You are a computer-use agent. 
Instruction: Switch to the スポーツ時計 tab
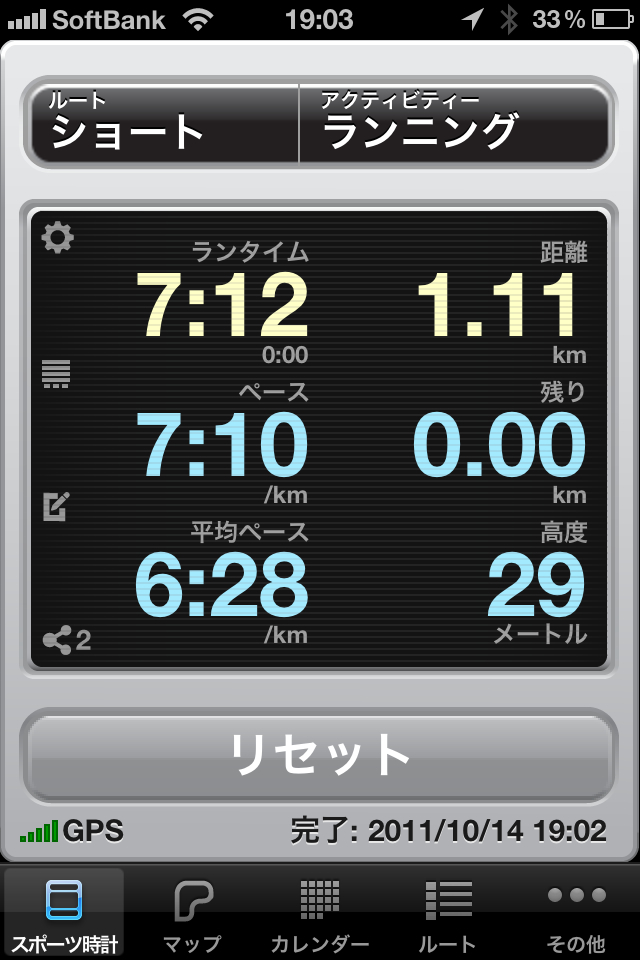tap(64, 914)
